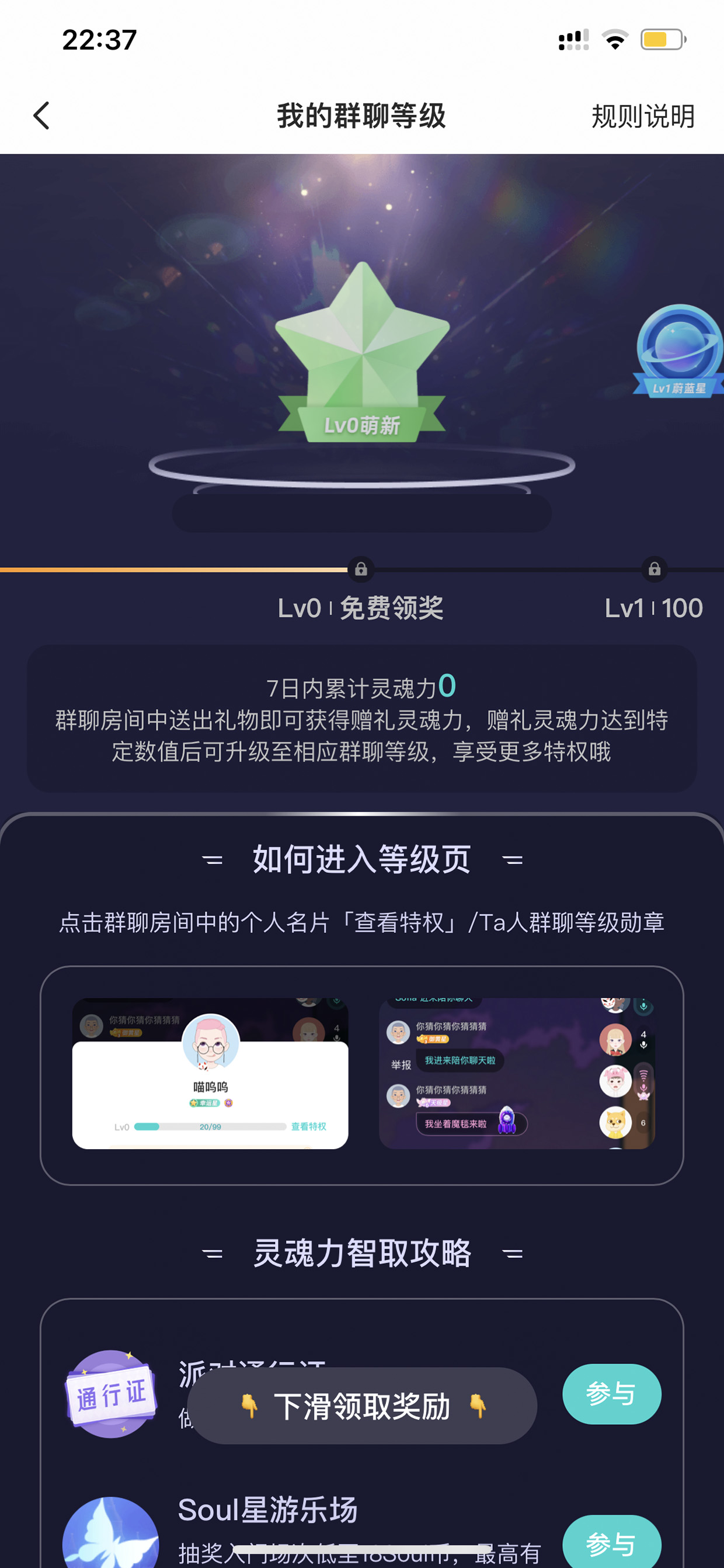
Task: Tap the Lv1蔚蓝星 badge
Action: click(x=679, y=351)
